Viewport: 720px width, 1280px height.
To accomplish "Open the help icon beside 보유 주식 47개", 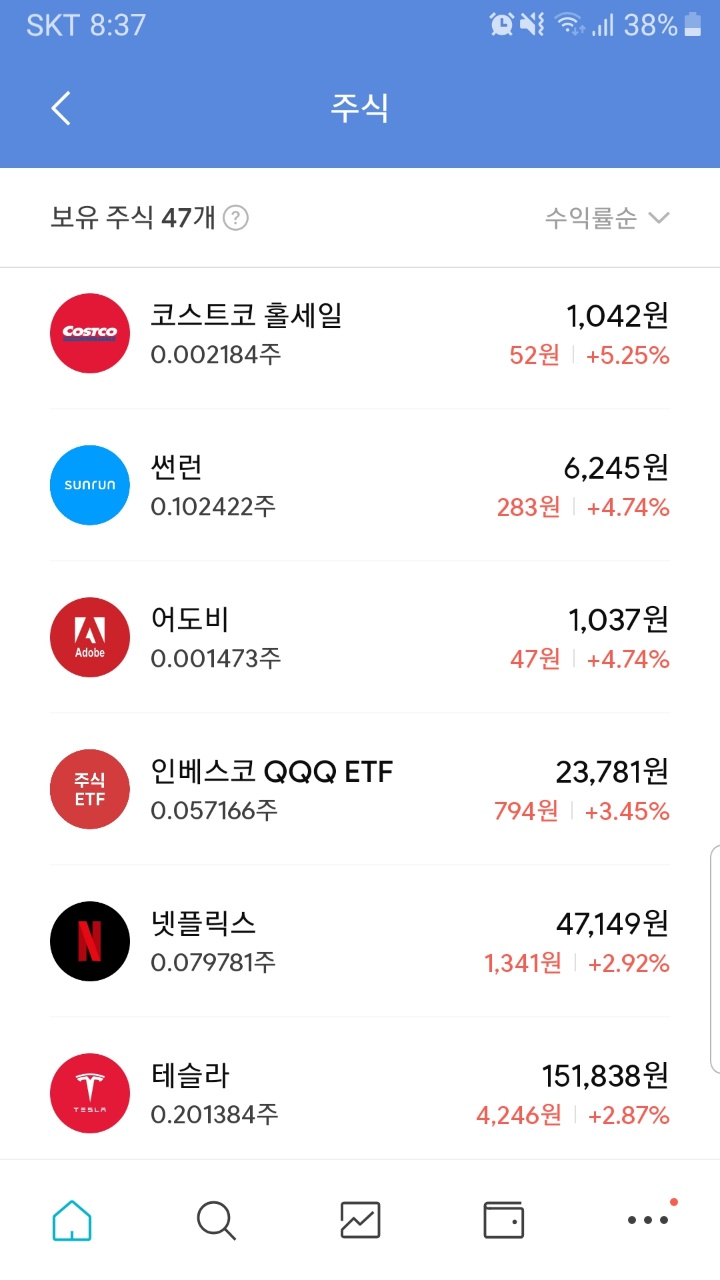I will [x=236, y=218].
